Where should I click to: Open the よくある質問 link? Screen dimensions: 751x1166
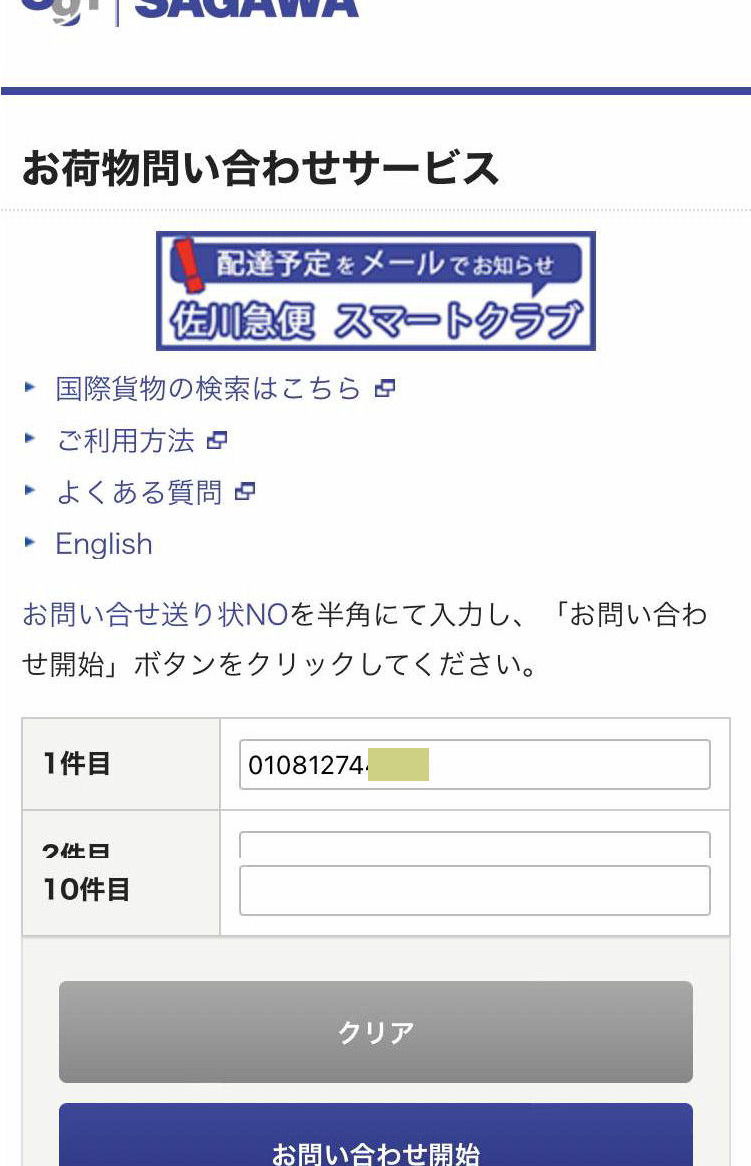click(138, 492)
